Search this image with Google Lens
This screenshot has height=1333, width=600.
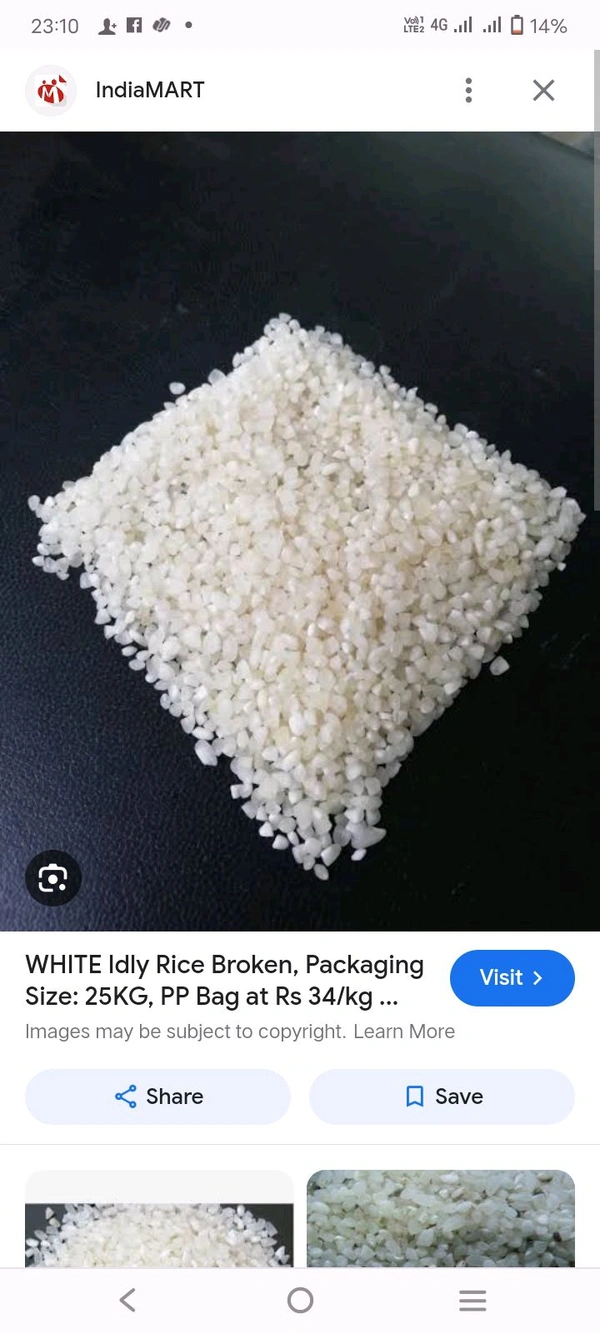click(x=52, y=878)
